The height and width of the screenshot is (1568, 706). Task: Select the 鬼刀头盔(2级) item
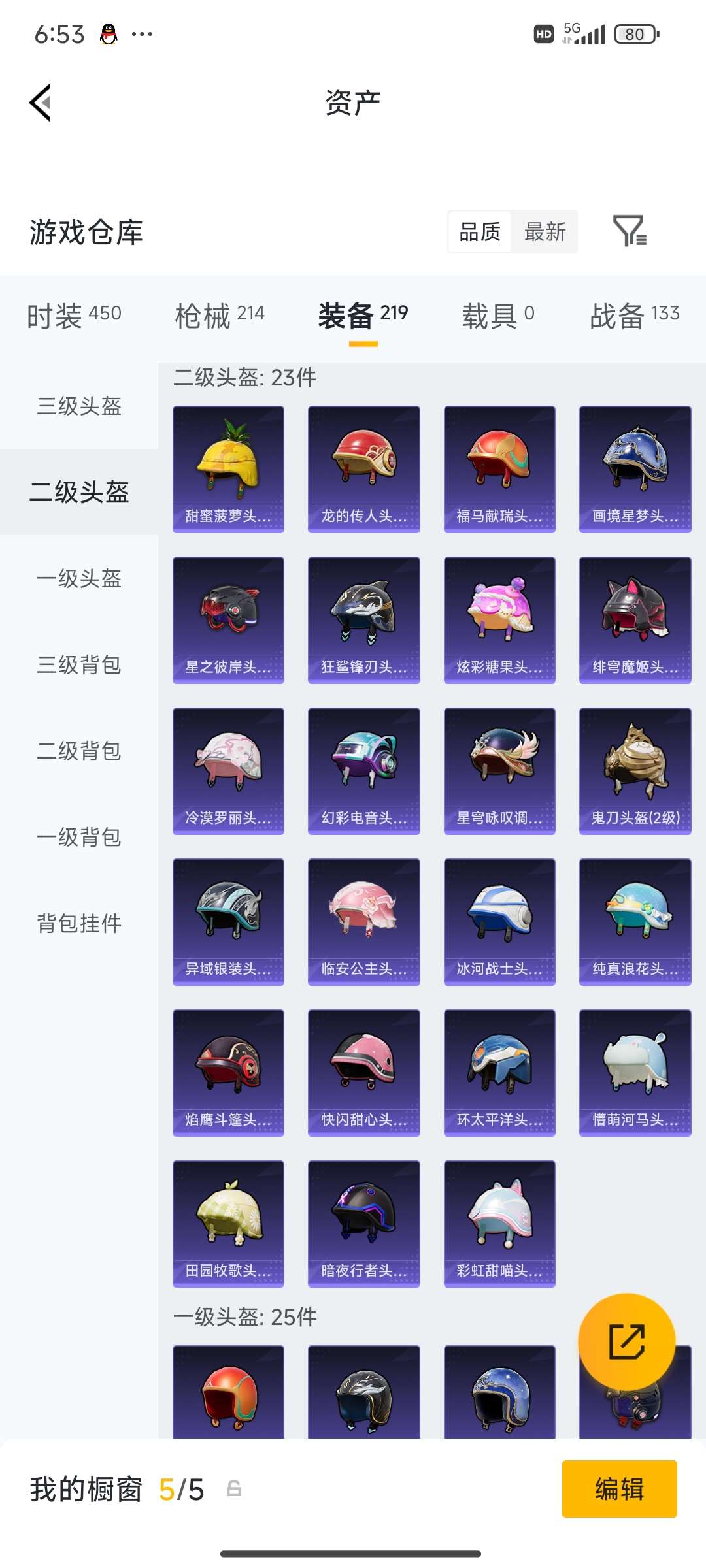click(634, 770)
